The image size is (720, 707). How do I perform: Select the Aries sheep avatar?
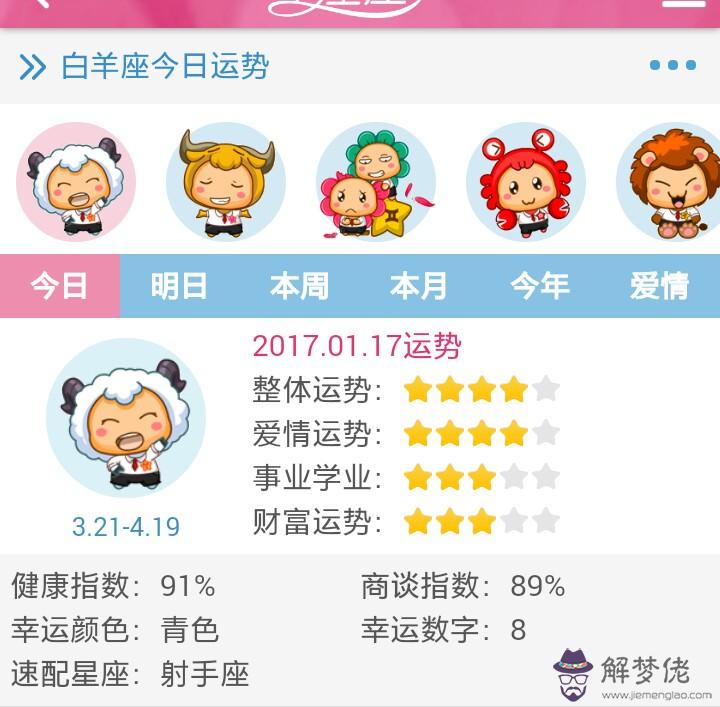click(x=75, y=182)
